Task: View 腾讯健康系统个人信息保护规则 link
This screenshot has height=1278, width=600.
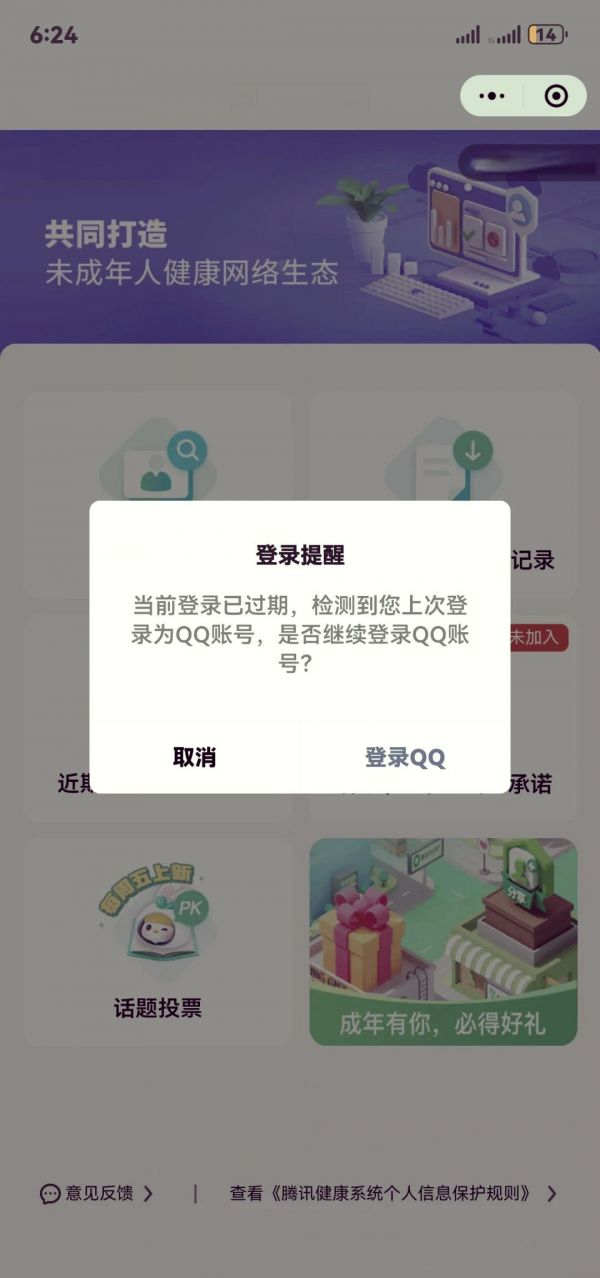Action: [x=392, y=1193]
